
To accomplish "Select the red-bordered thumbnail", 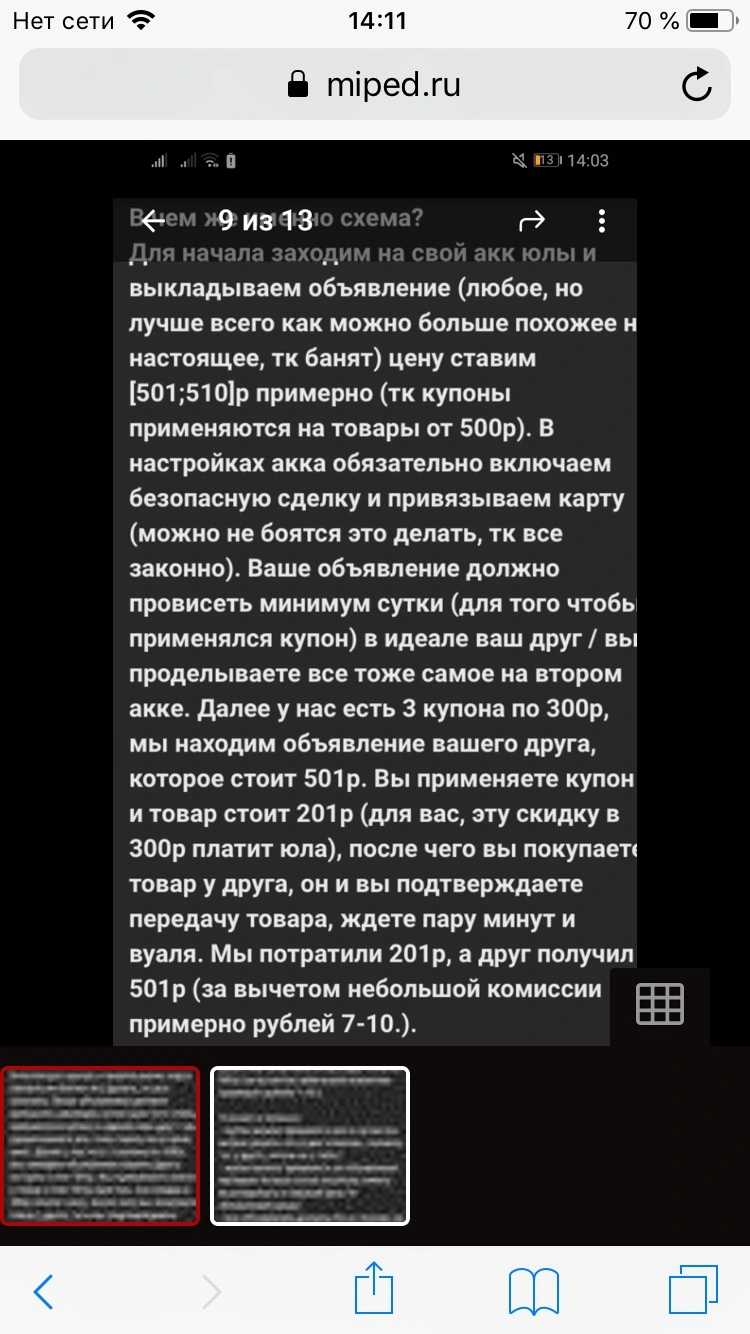I will (101, 1145).
